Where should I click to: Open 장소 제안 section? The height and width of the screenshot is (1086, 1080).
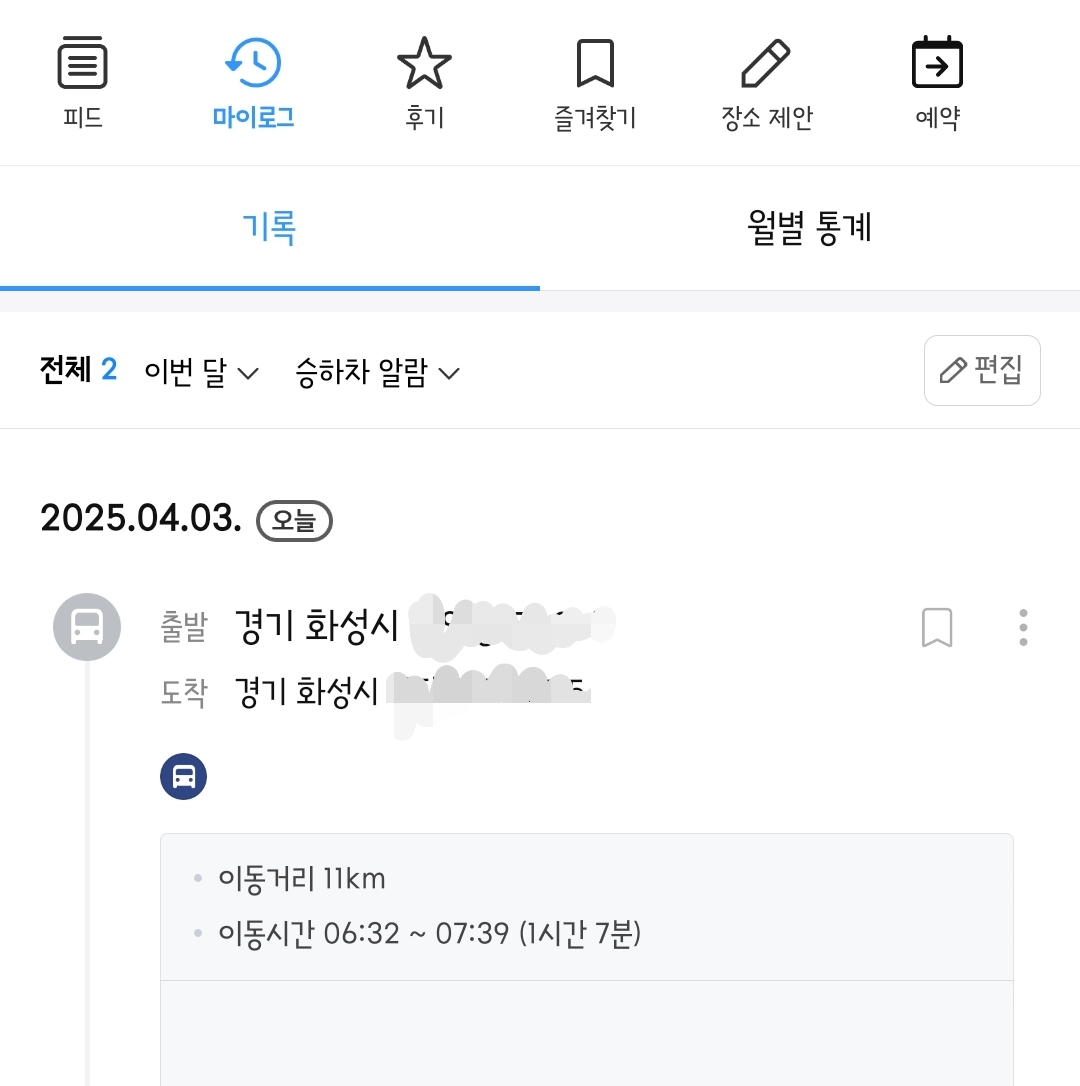click(767, 83)
